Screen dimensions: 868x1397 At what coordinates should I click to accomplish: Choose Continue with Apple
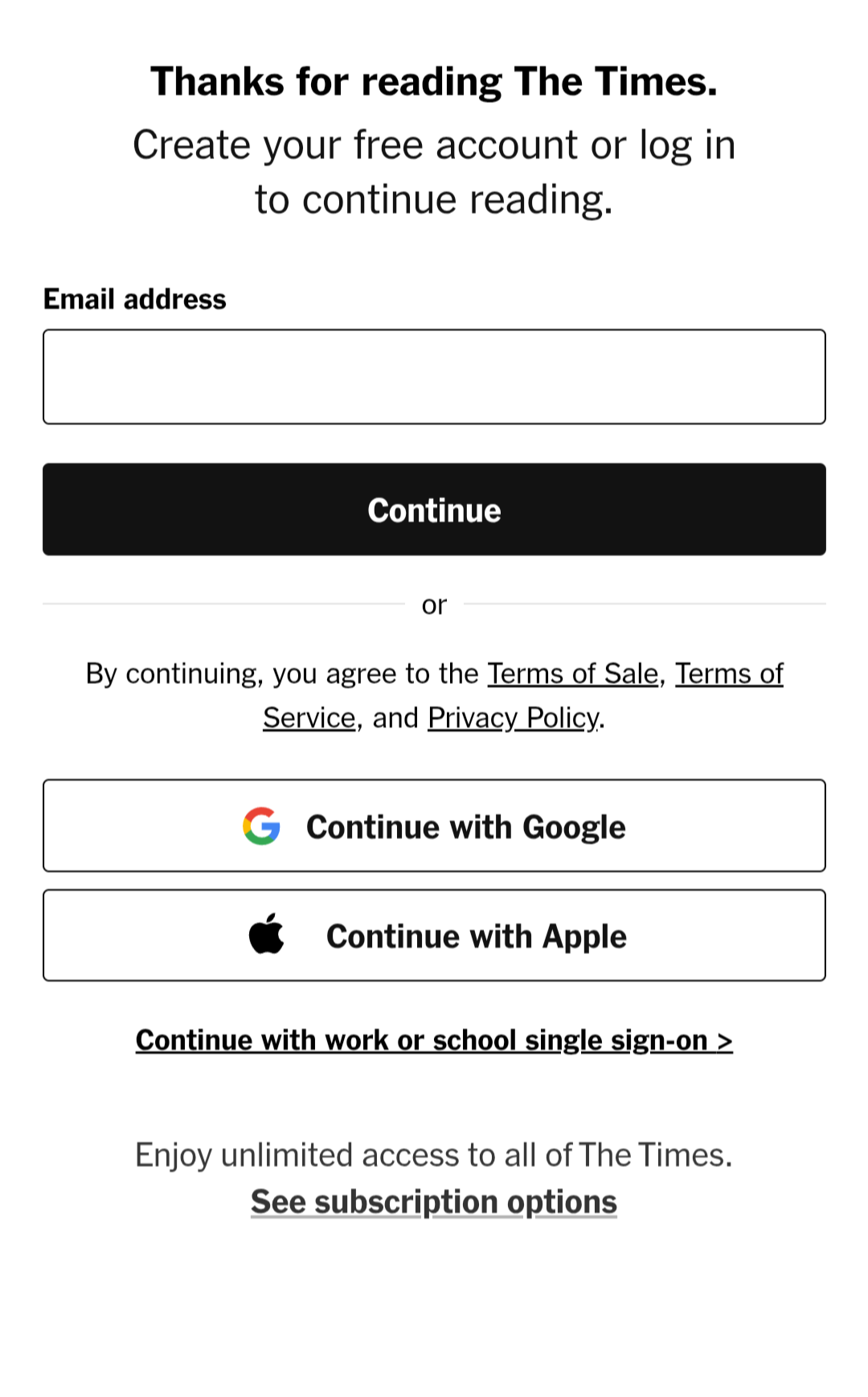(434, 936)
